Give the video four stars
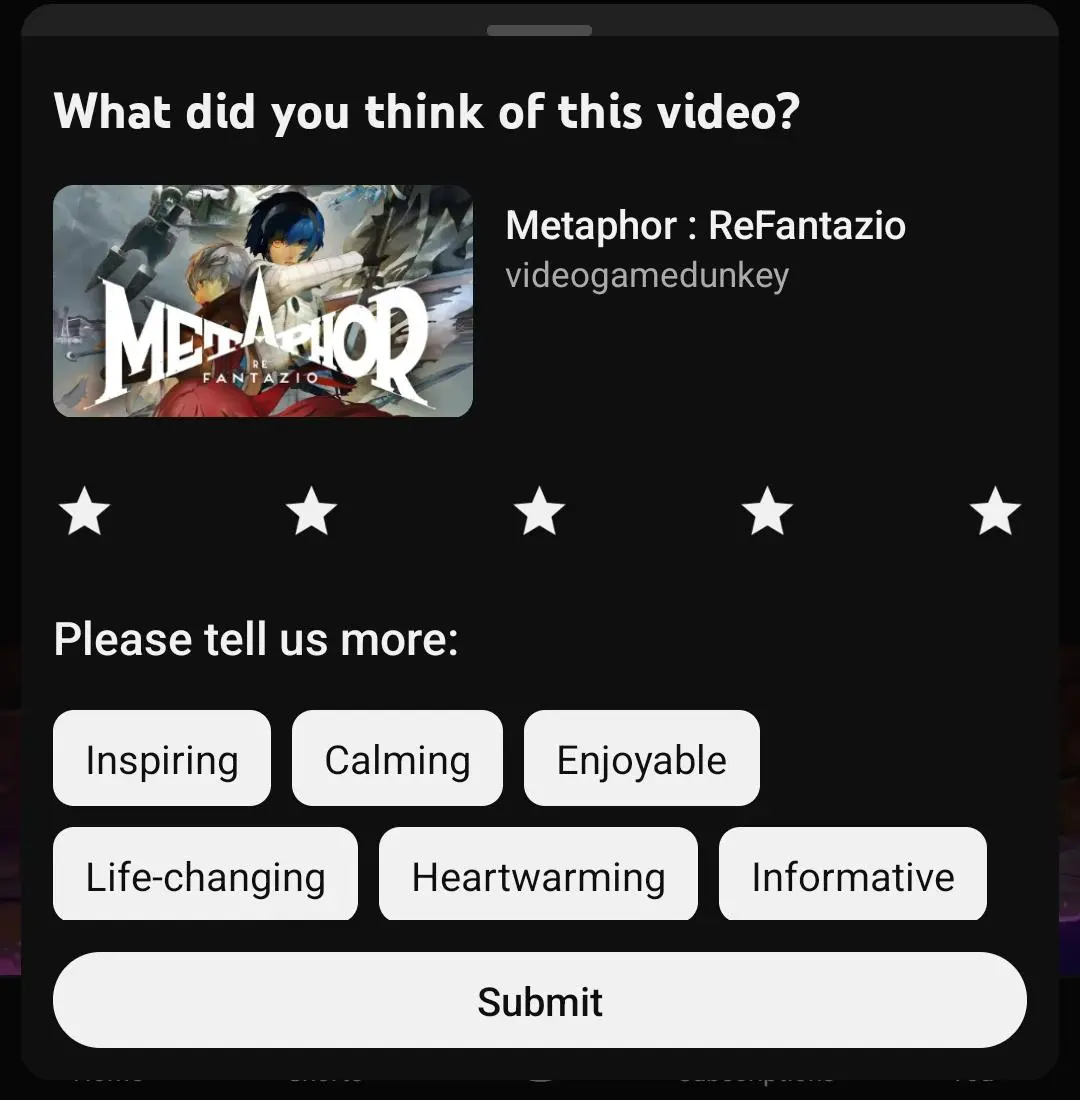This screenshot has width=1080, height=1100. [x=767, y=512]
